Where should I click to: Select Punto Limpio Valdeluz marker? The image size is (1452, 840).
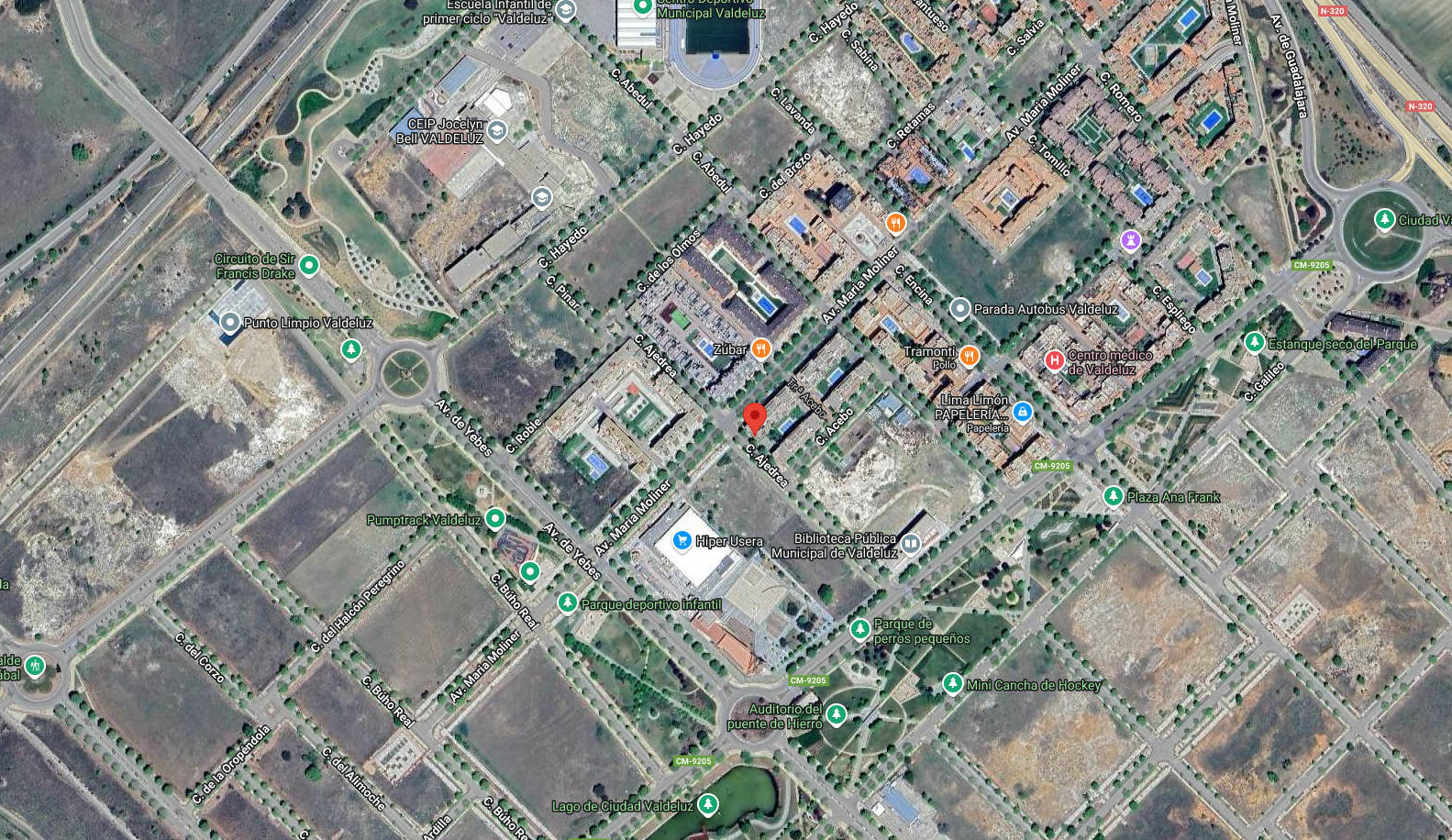[230, 322]
